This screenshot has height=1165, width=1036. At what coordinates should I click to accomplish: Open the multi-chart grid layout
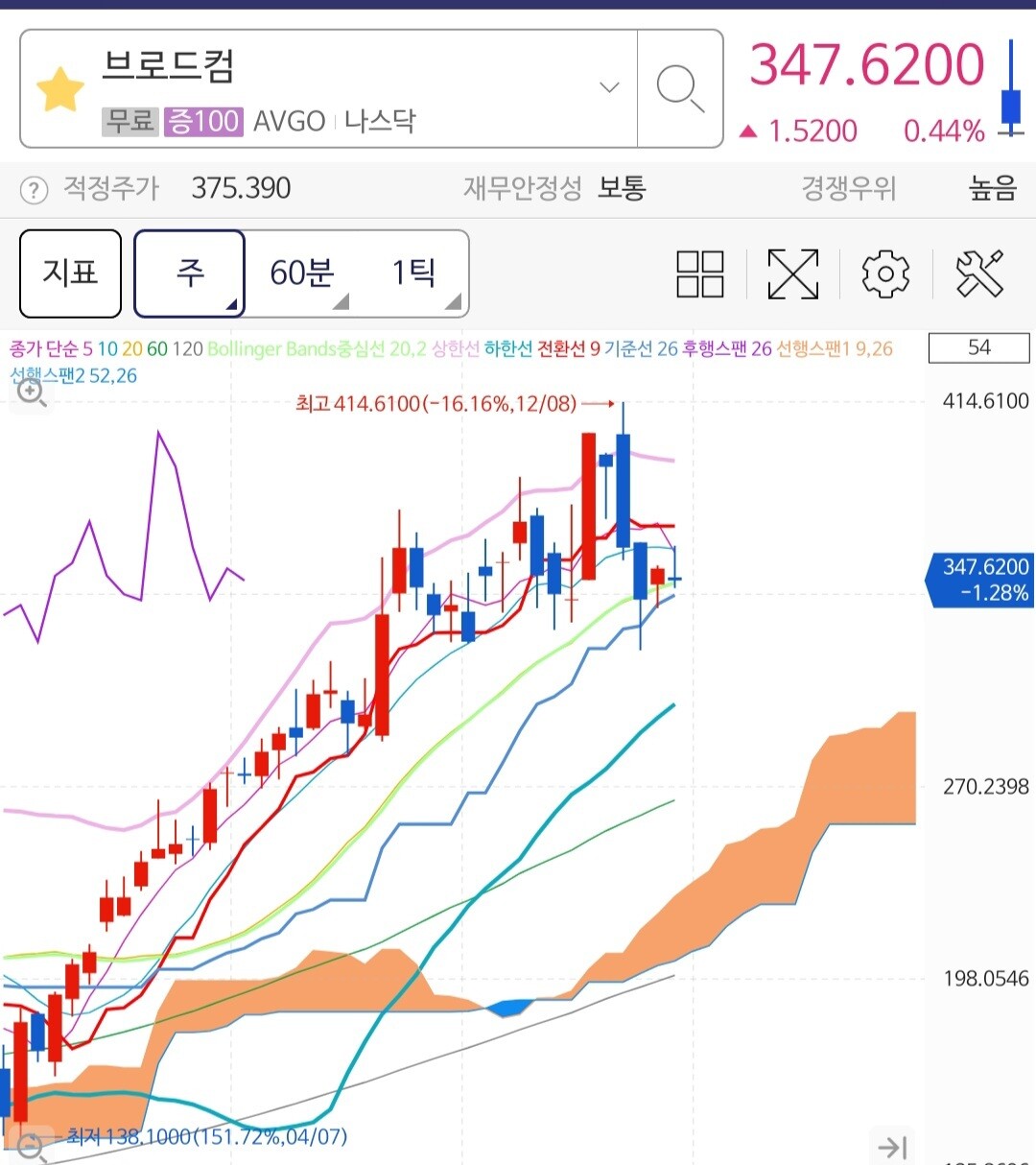(x=700, y=274)
